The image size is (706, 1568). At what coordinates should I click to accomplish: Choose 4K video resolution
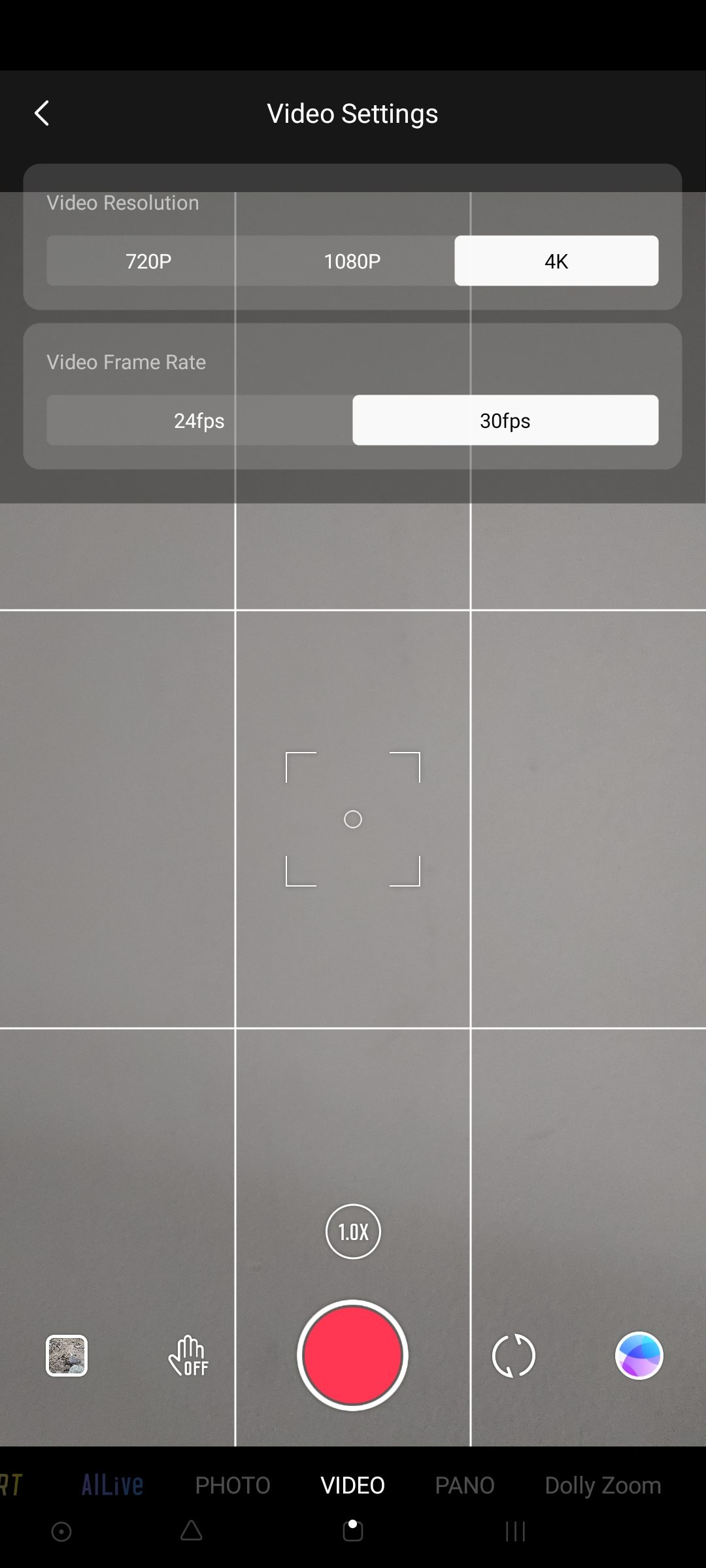pyautogui.click(x=556, y=261)
